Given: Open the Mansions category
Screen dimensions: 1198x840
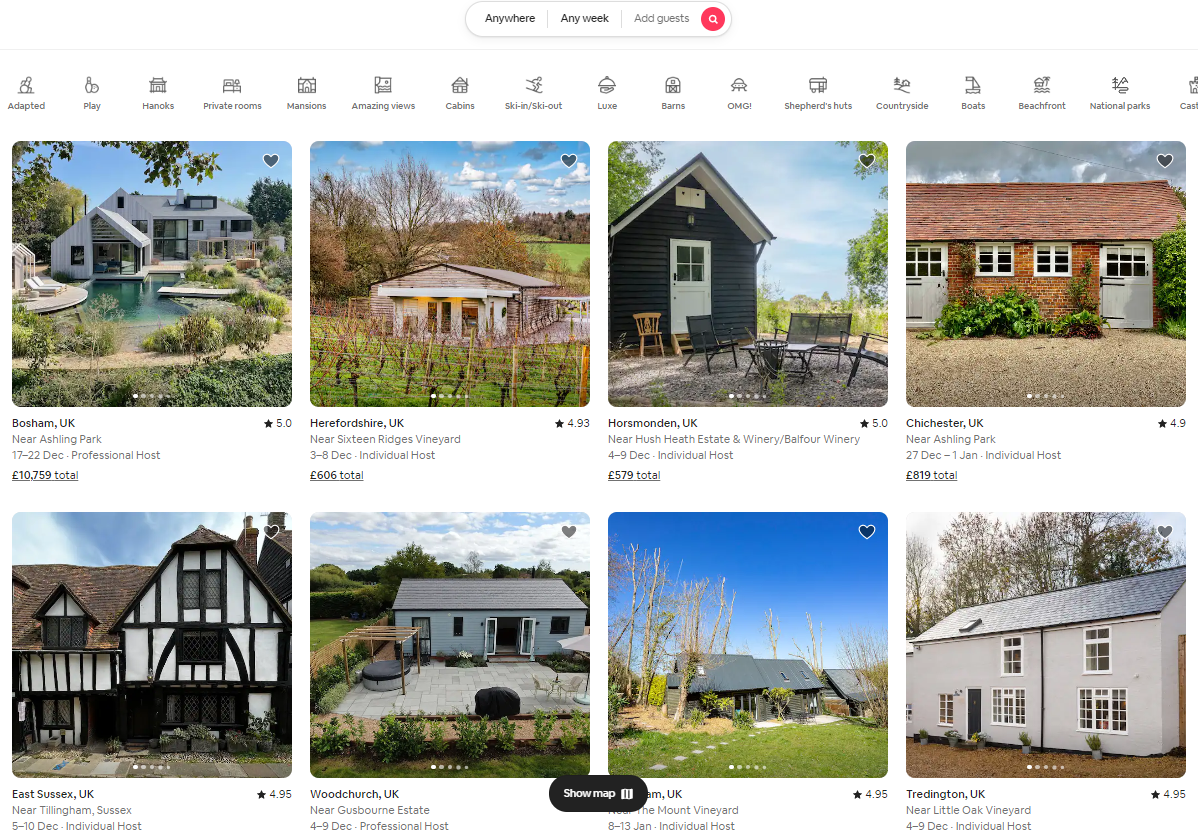Looking at the screenshot, I should [x=306, y=93].
